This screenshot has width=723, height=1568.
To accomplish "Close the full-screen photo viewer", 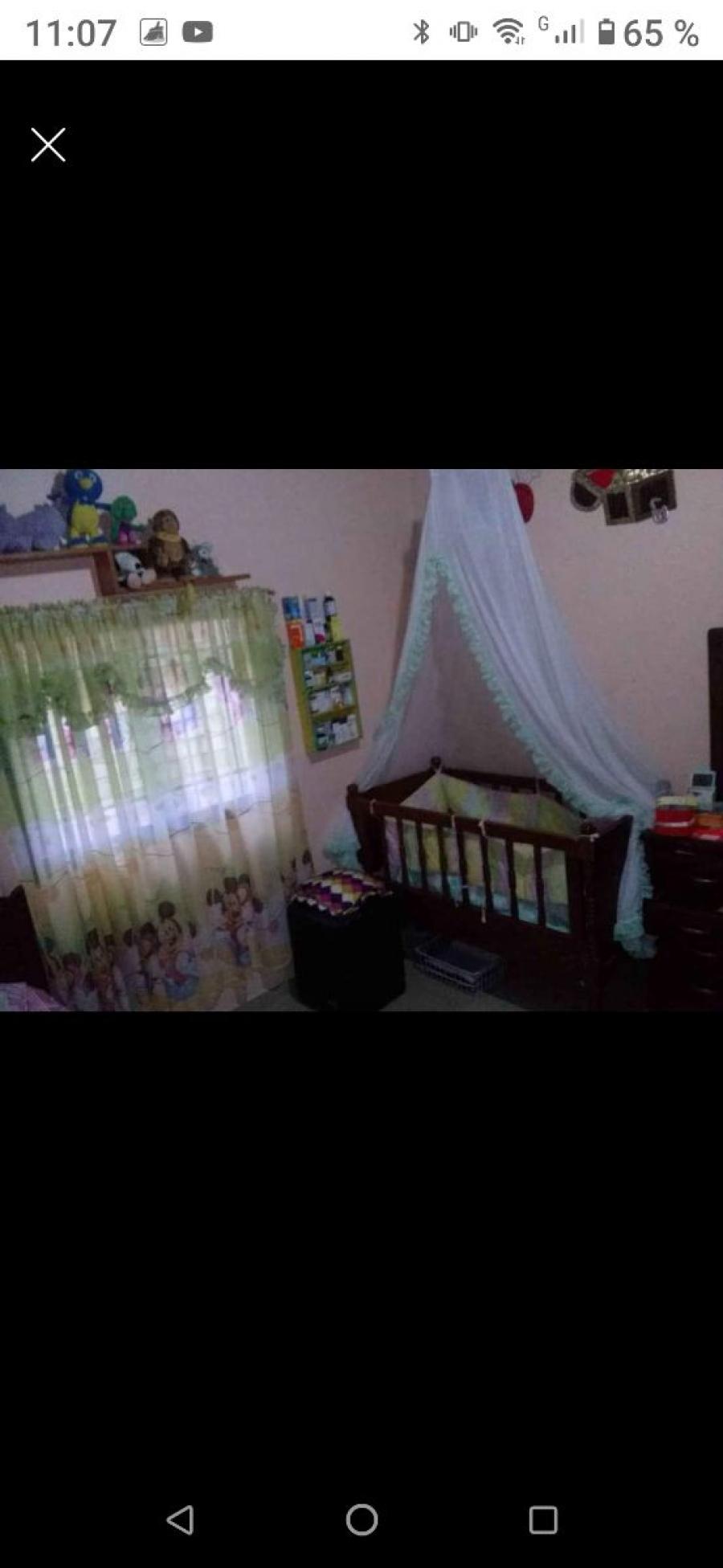I will tap(48, 145).
